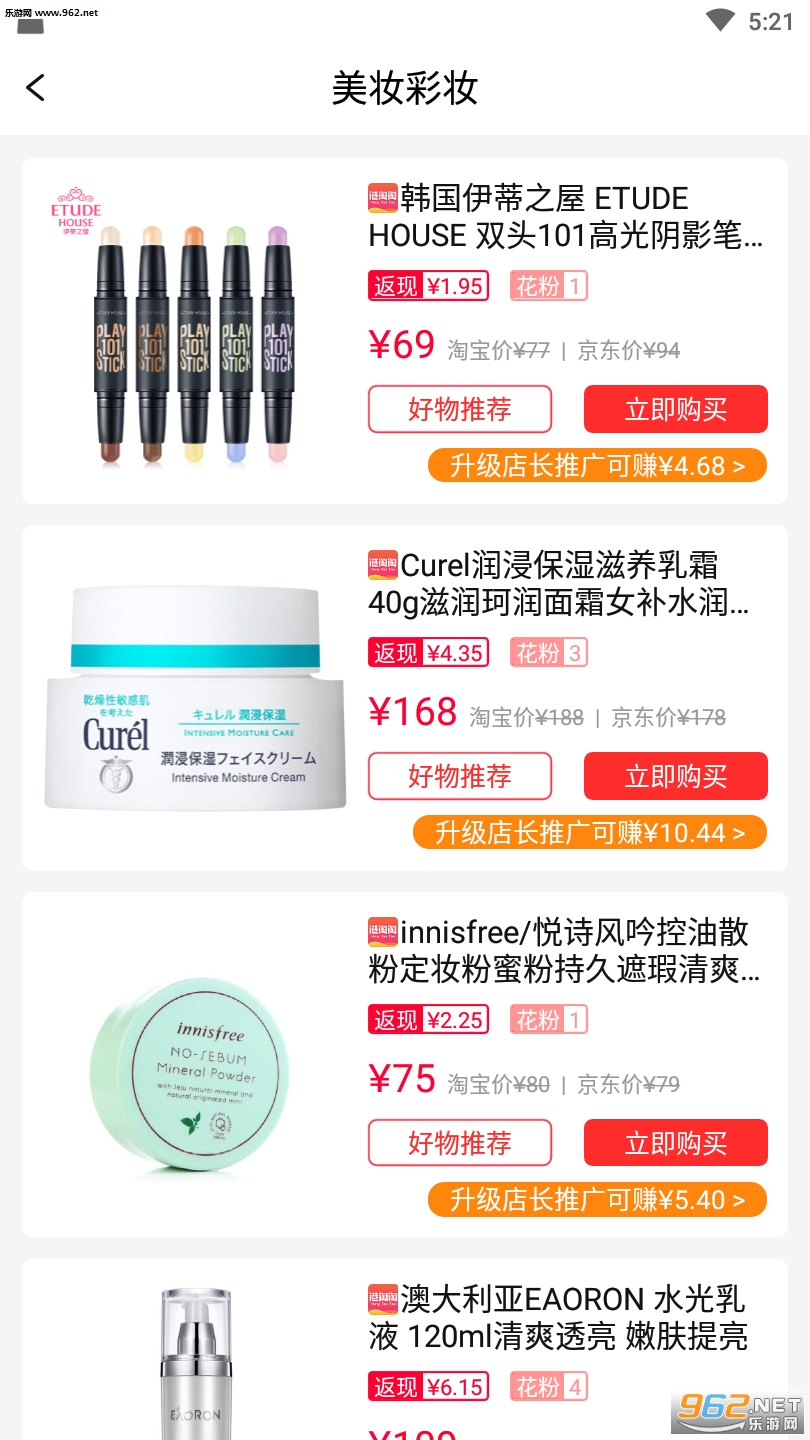Open 升级店长推广可赚¥10.44 banner

[x=590, y=832]
